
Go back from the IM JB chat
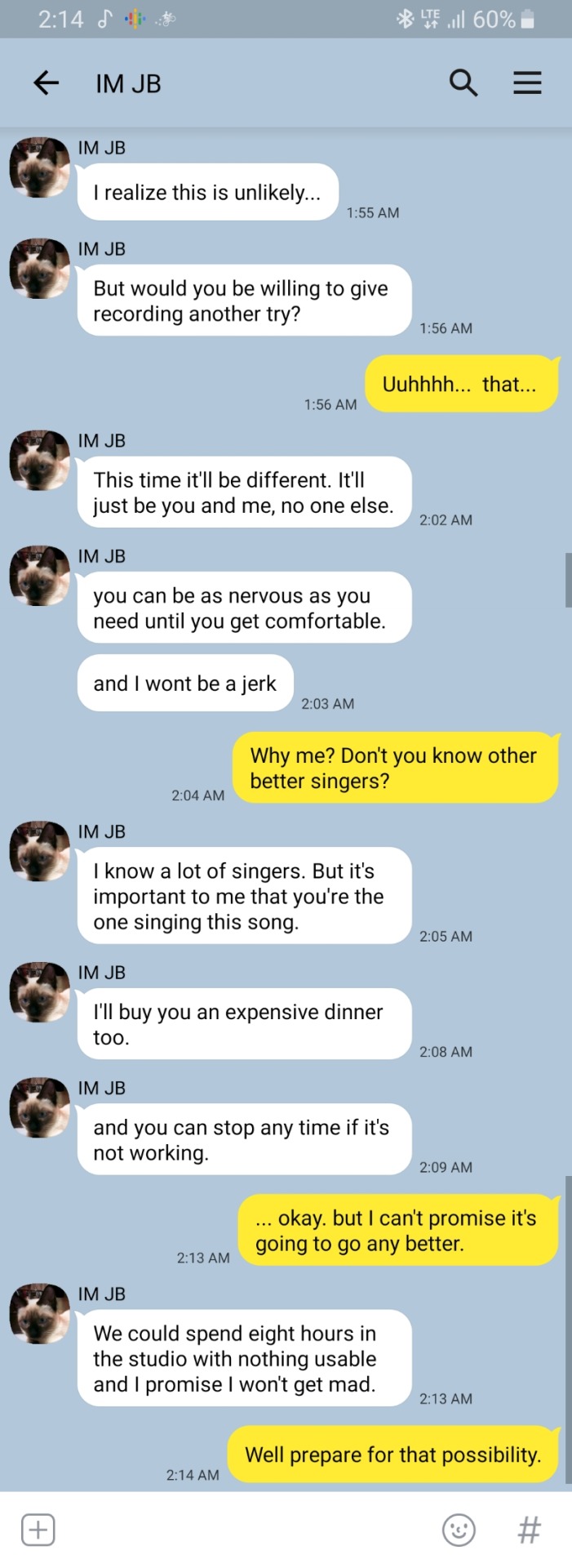click(x=47, y=82)
